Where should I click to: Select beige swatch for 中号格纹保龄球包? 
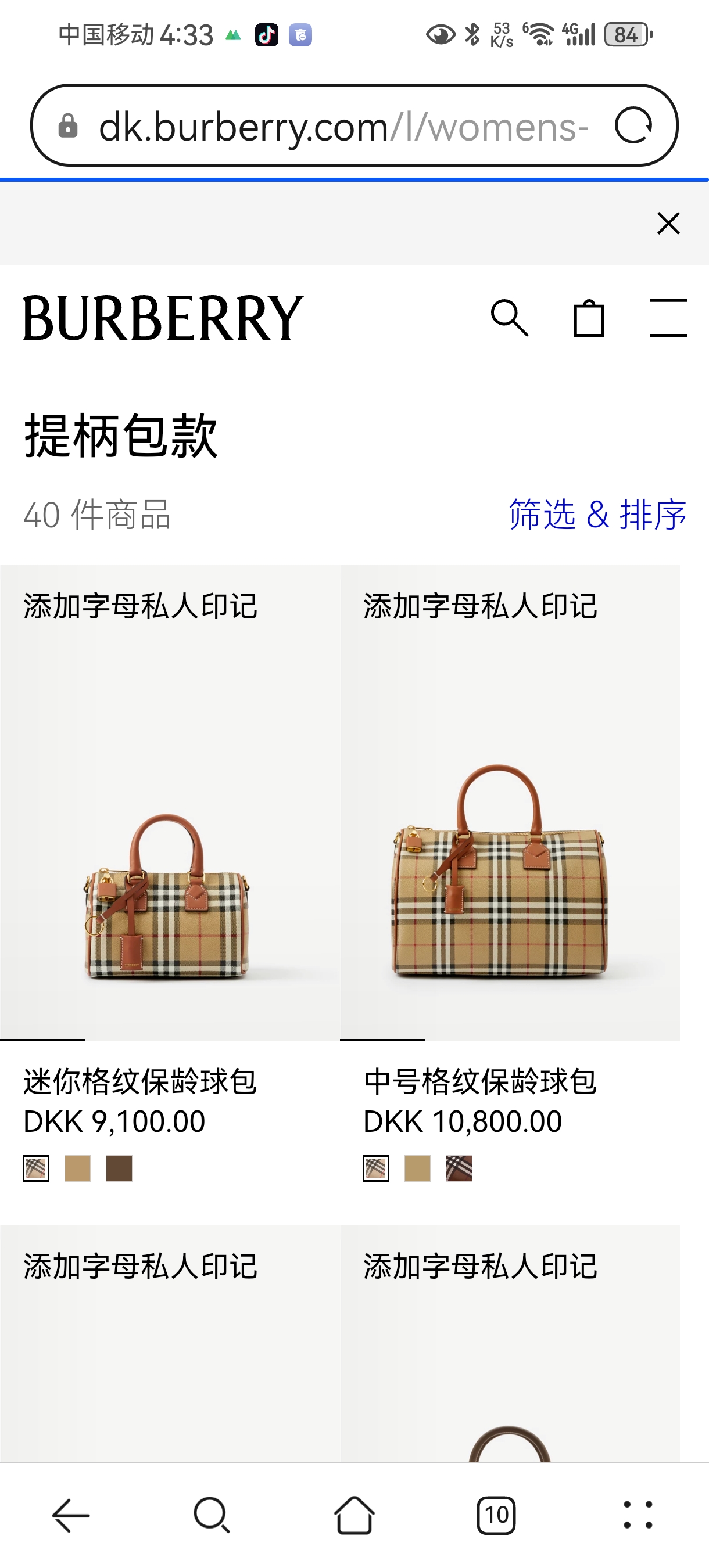(417, 1168)
